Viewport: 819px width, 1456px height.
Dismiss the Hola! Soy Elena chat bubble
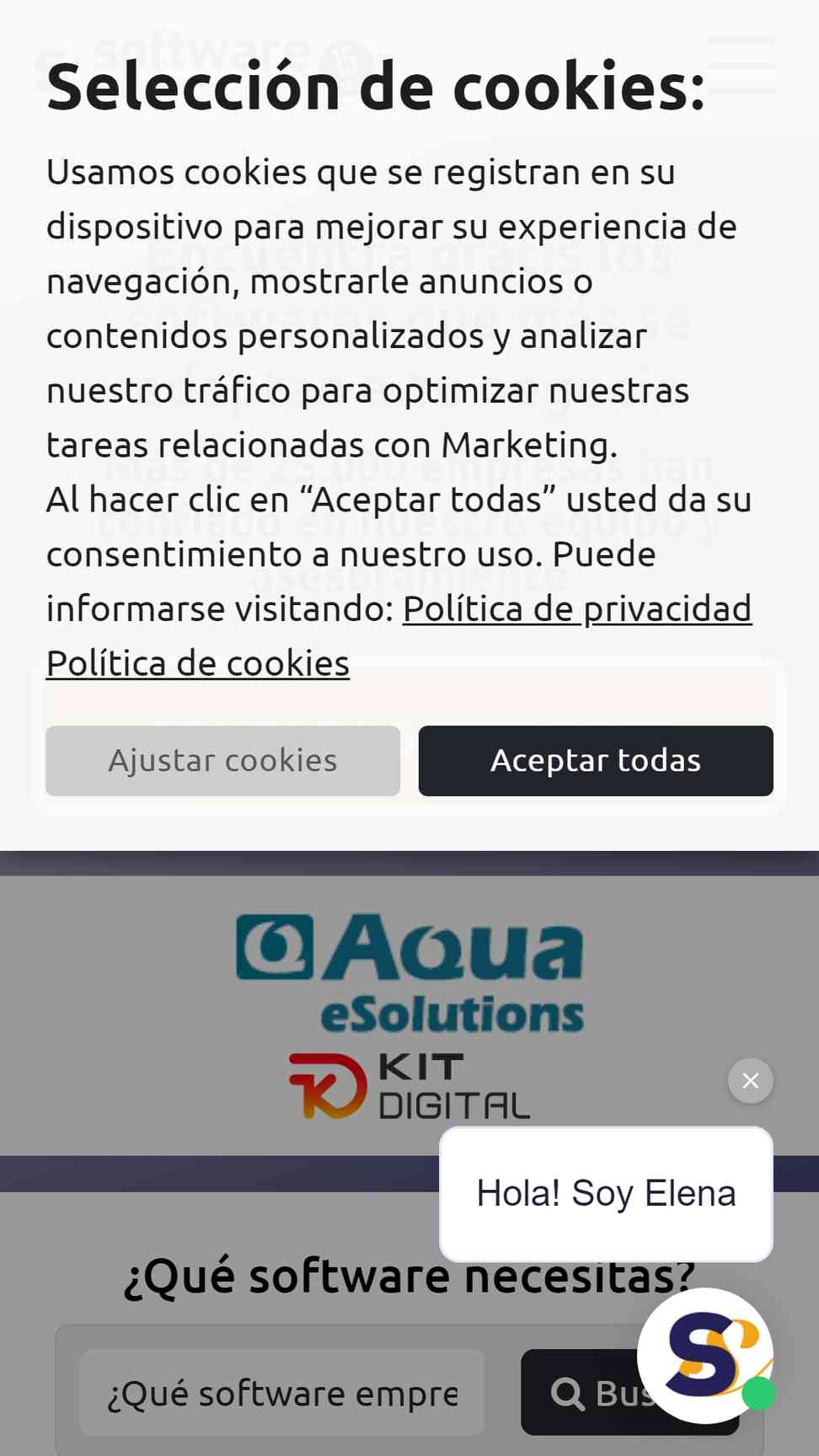pos(751,1080)
